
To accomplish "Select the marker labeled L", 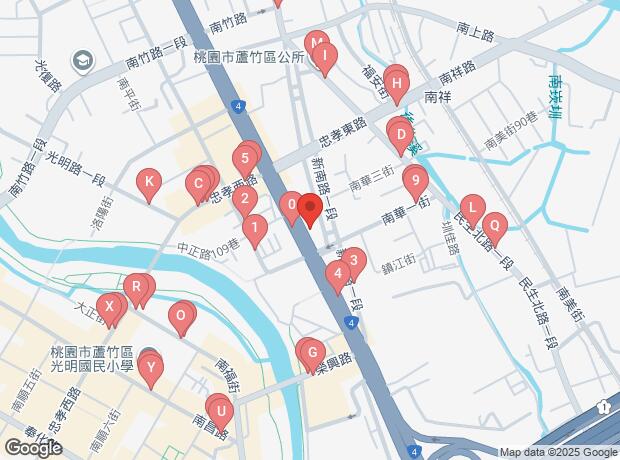I will (471, 207).
